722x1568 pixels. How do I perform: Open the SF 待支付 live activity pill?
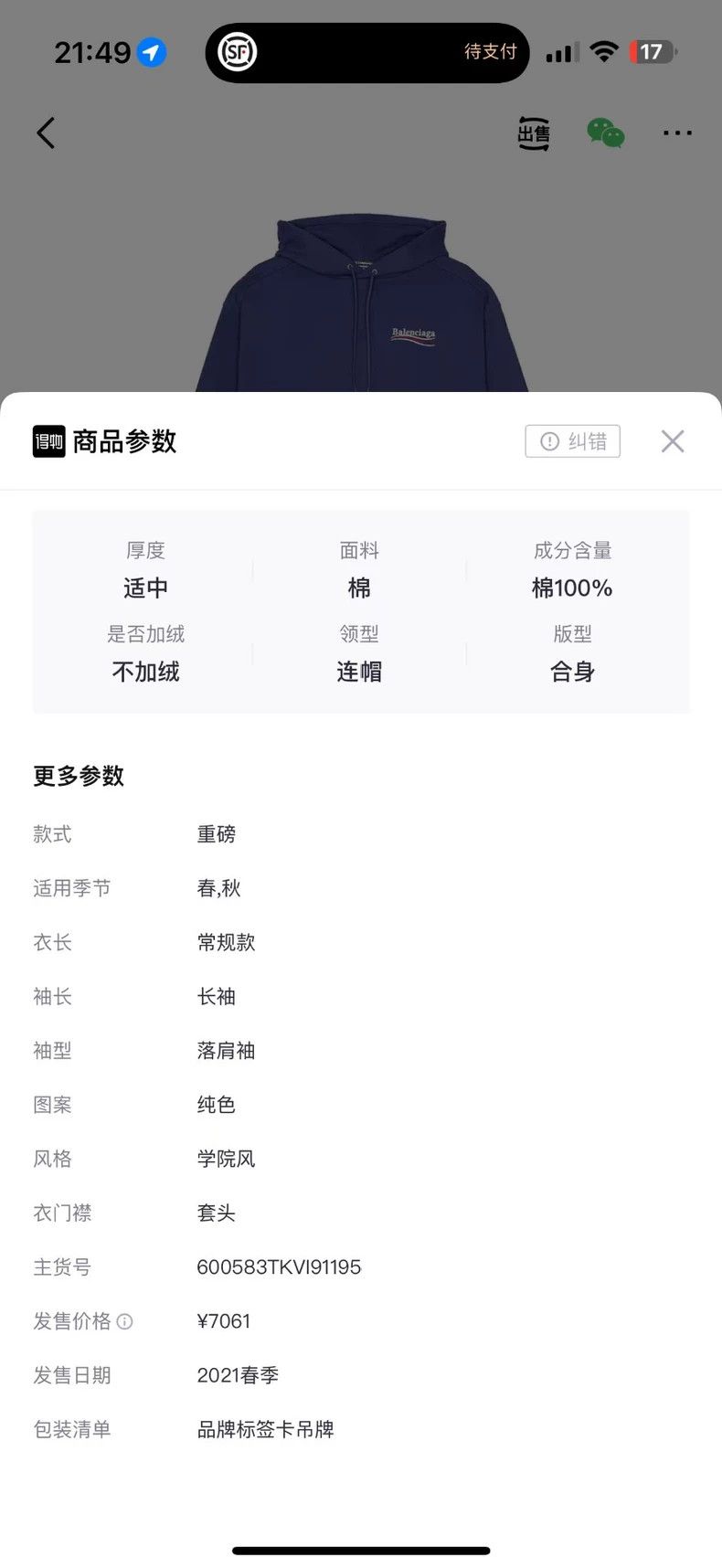[367, 53]
